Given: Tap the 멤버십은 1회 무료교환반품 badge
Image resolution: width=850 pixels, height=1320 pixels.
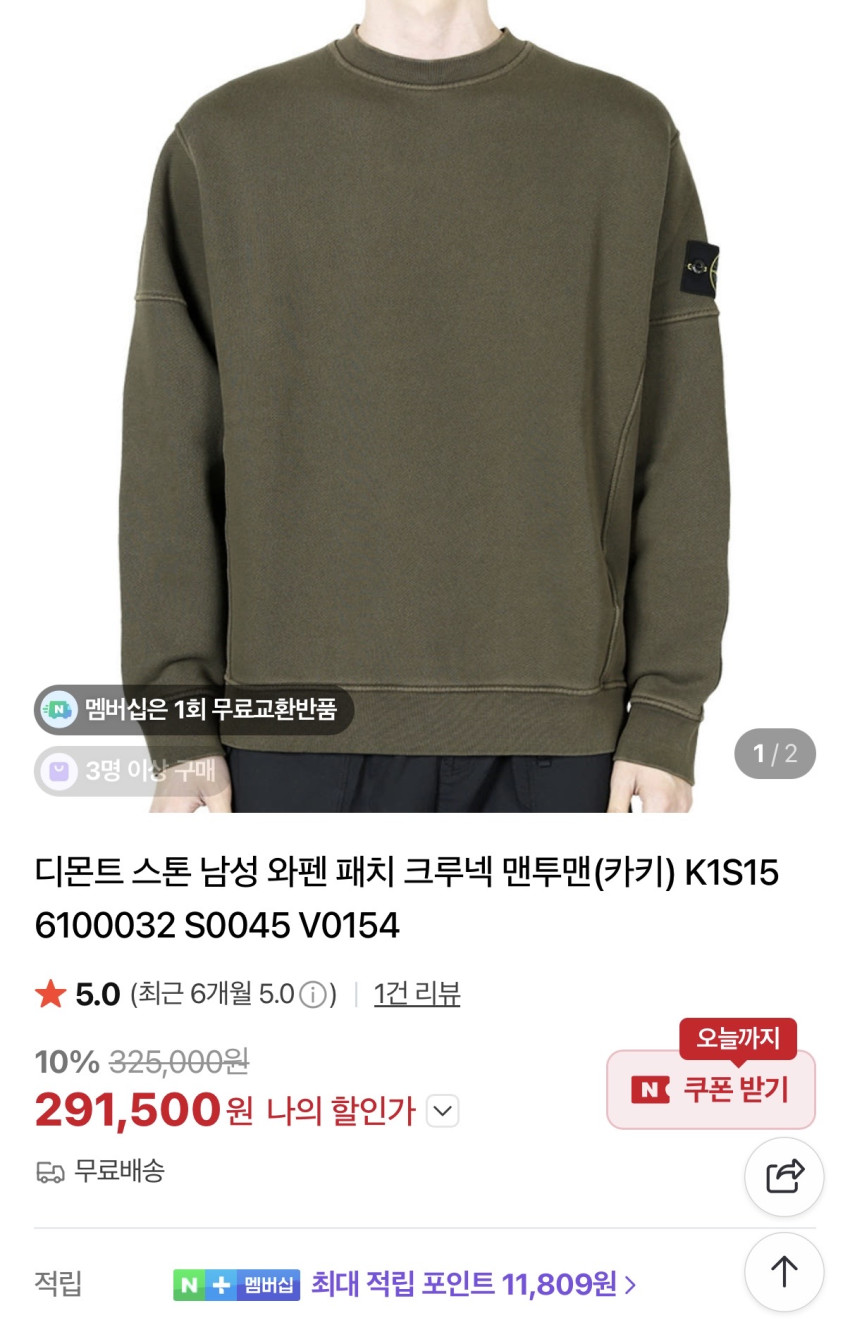Looking at the screenshot, I should 194,710.
